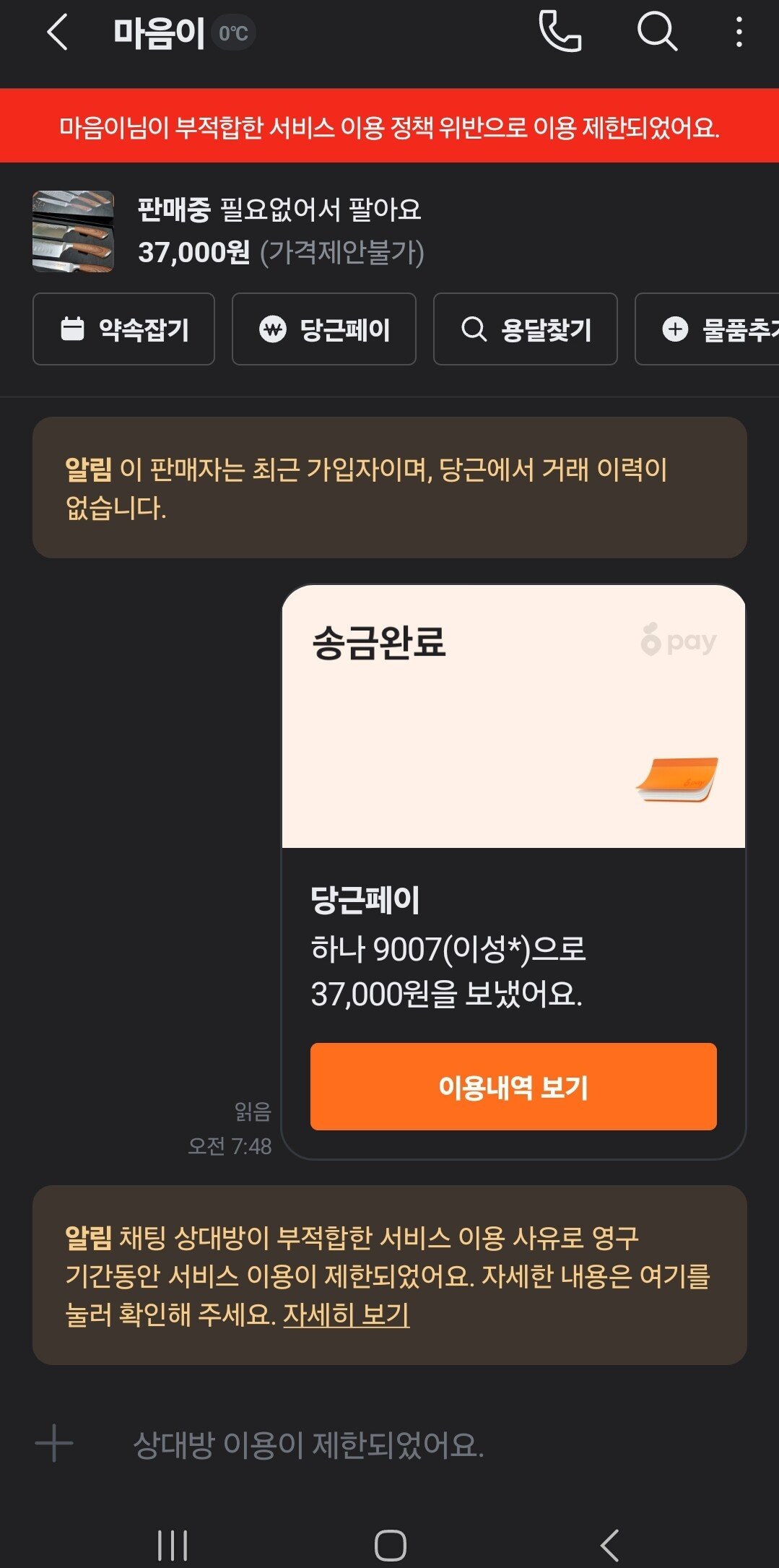Call 마음이 using the phone icon

tap(560, 33)
